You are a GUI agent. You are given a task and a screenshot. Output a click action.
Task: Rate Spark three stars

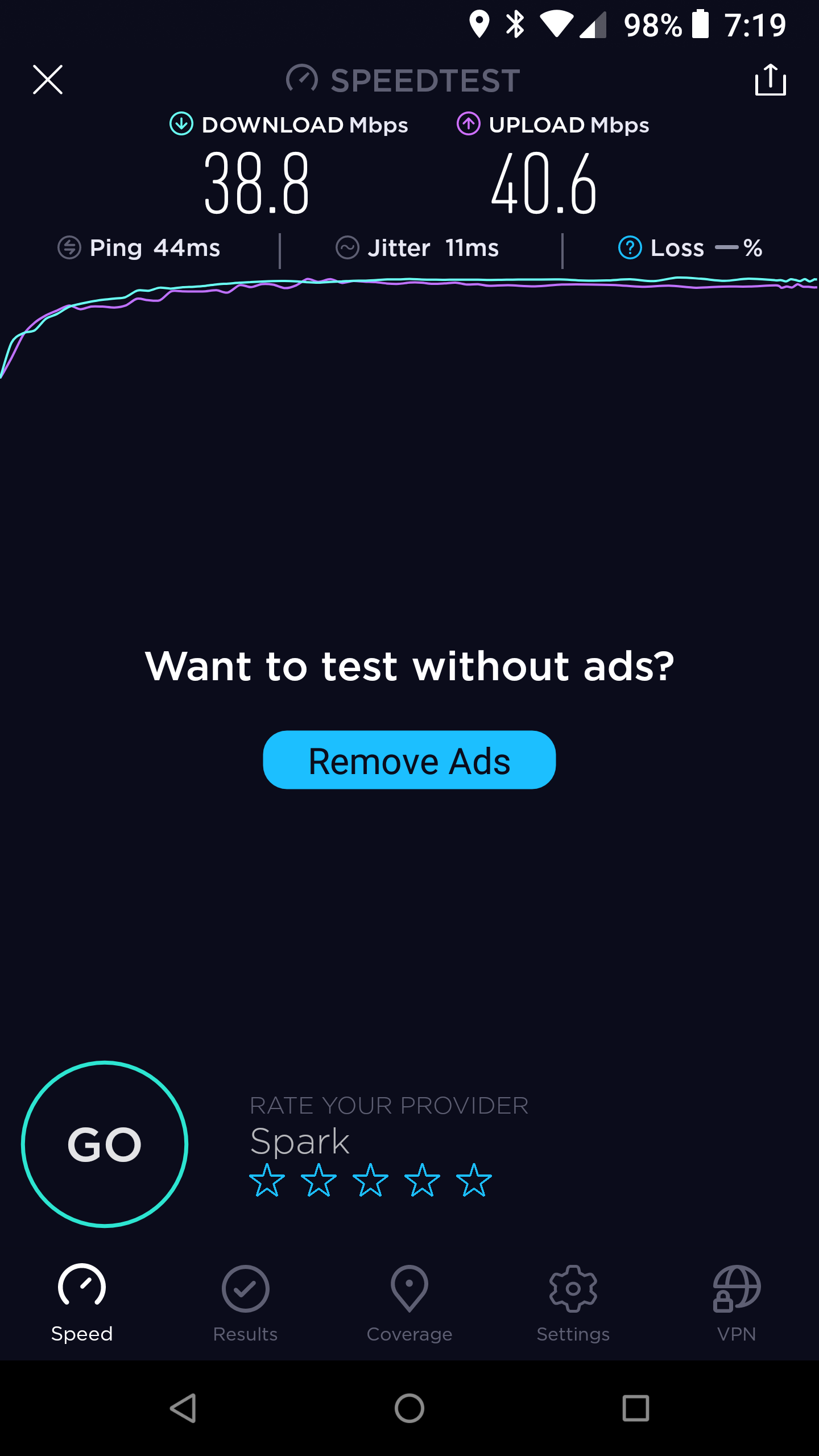[370, 1180]
